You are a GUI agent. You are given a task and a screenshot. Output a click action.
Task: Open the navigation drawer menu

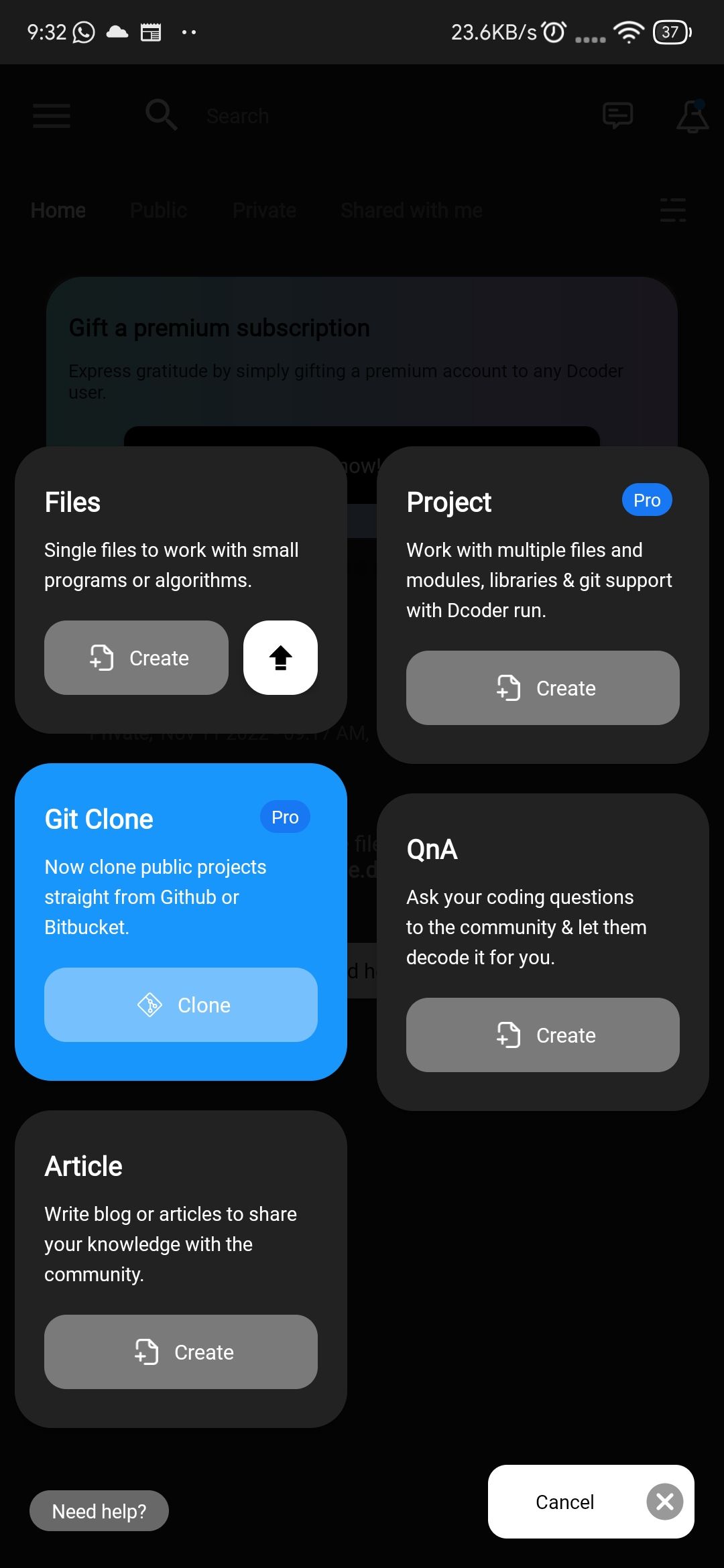click(x=51, y=115)
